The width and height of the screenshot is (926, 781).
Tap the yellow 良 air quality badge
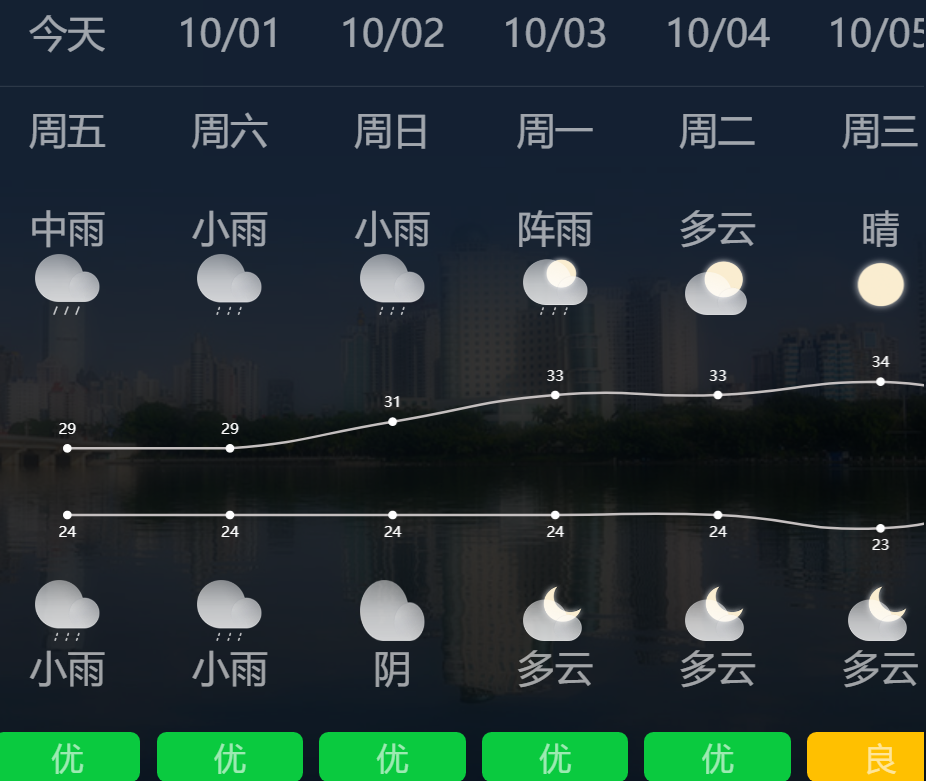[x=868, y=757]
